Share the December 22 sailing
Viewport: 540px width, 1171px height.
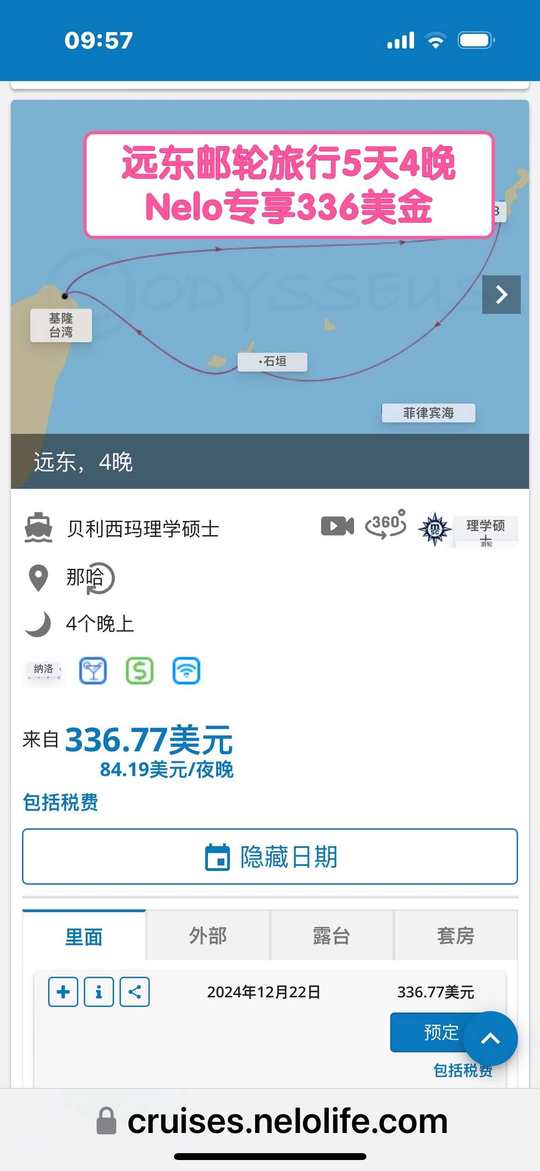[x=134, y=993]
